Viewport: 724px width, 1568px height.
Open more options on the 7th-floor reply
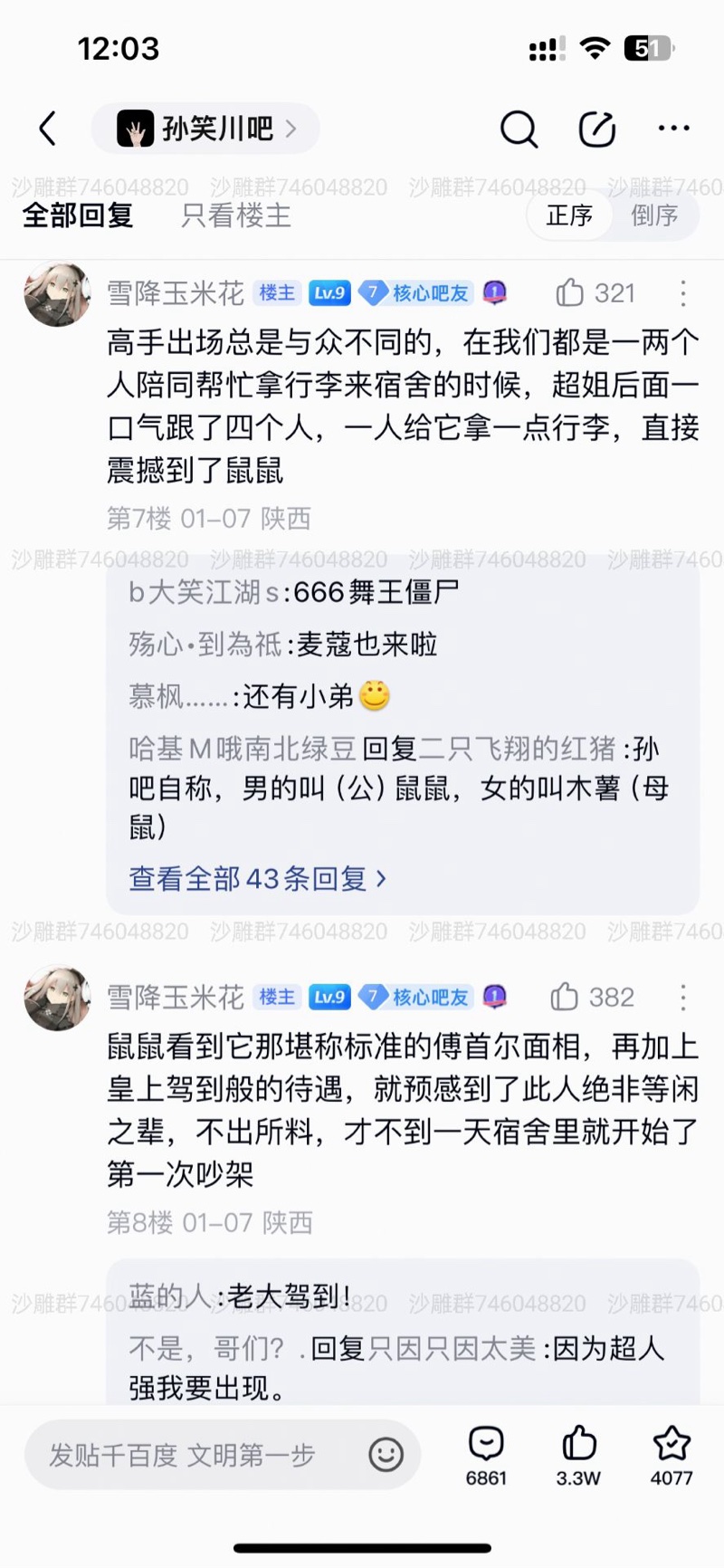click(683, 292)
